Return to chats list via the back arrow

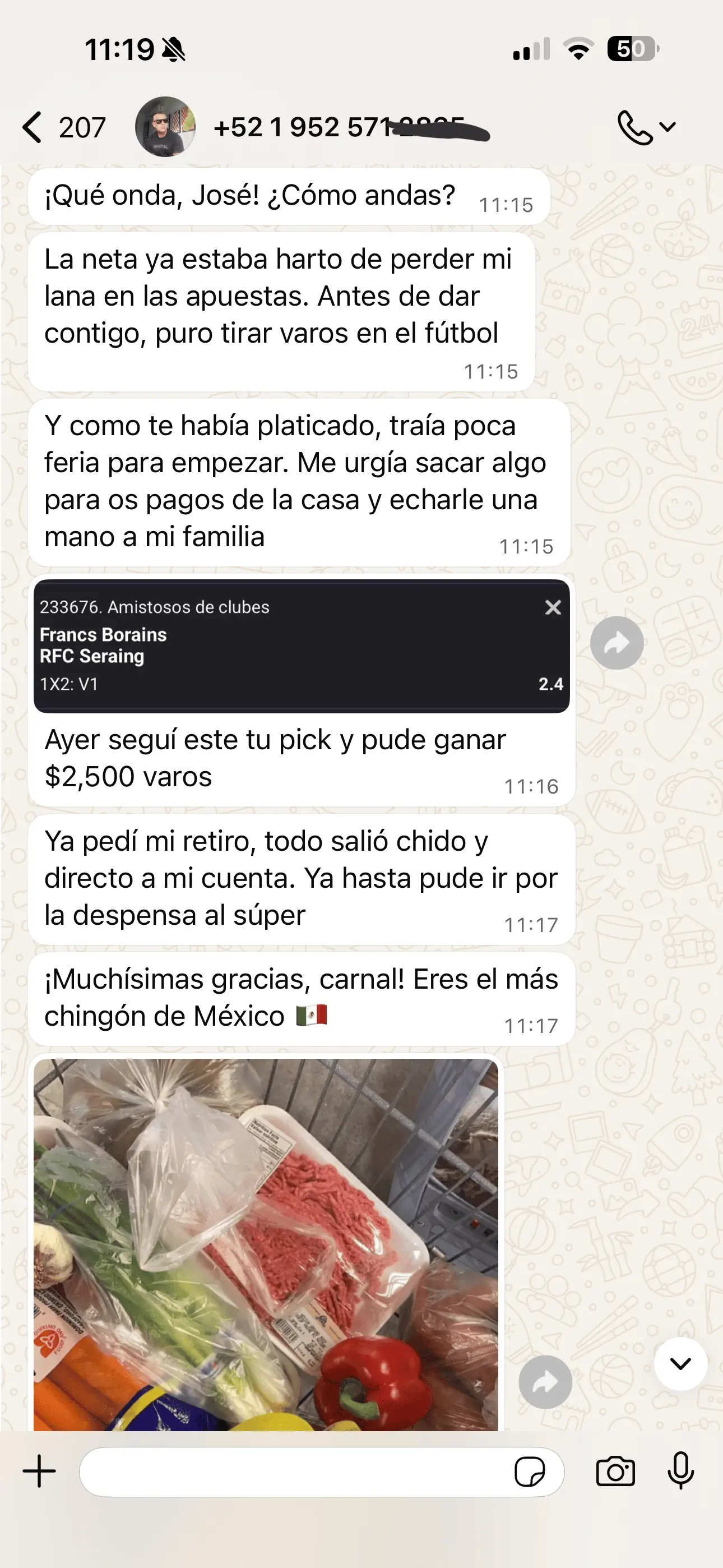35,126
